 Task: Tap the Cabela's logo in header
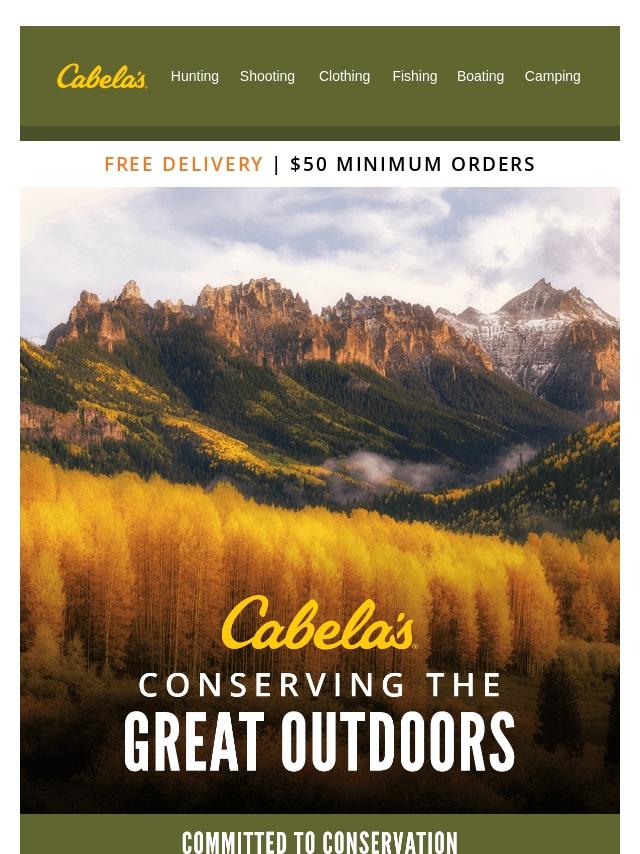(102, 77)
